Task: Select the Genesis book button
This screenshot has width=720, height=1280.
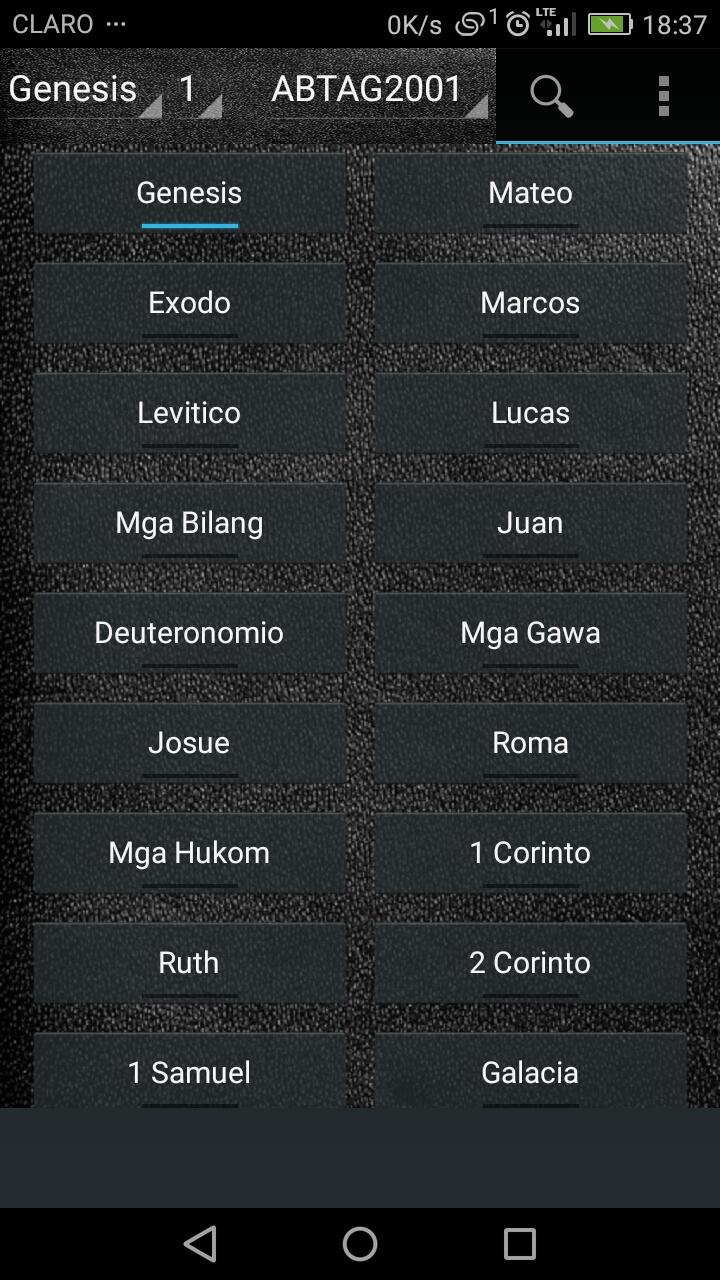Action: pos(189,193)
